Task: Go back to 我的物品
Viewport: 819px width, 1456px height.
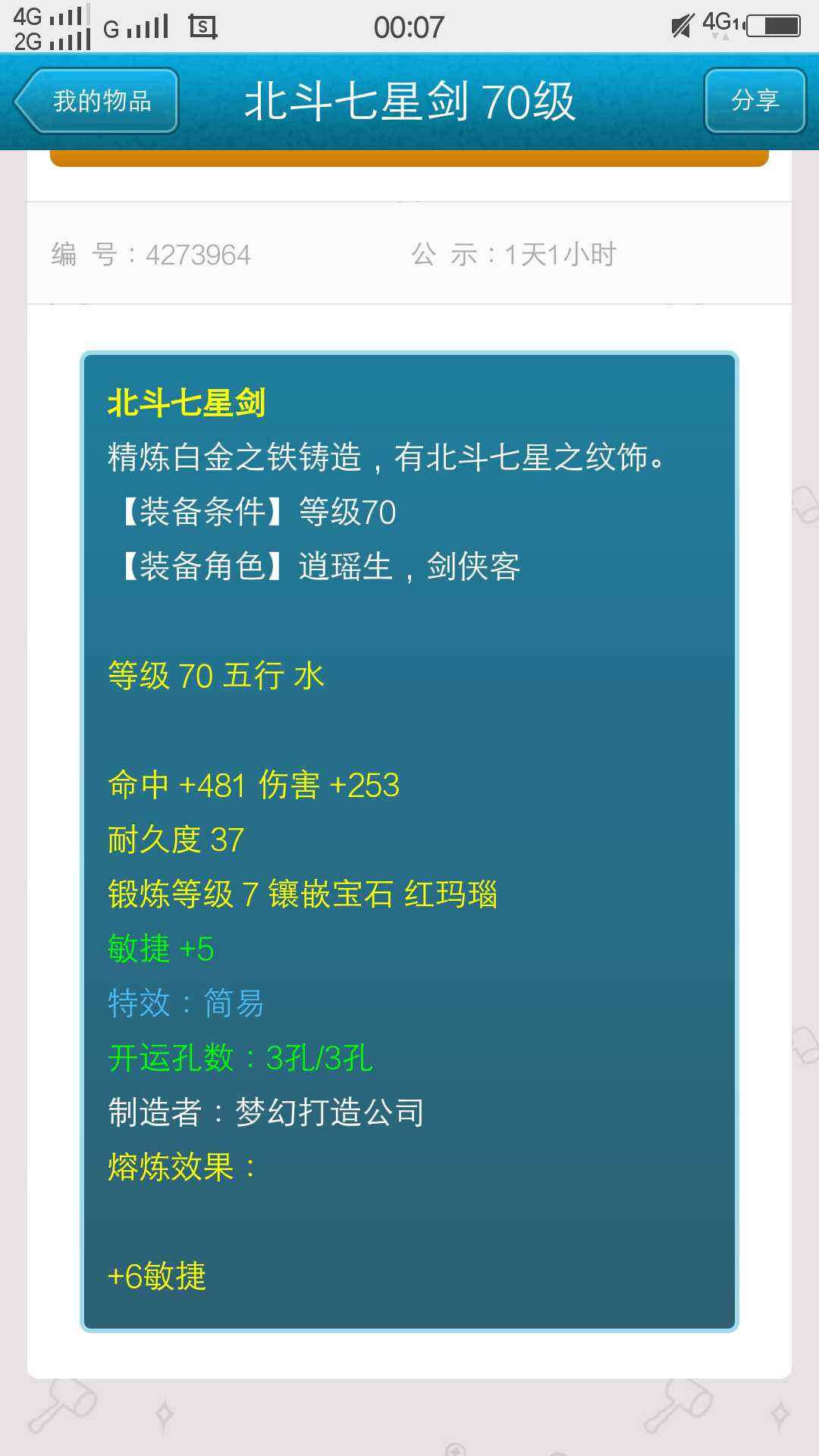Action: [97, 101]
